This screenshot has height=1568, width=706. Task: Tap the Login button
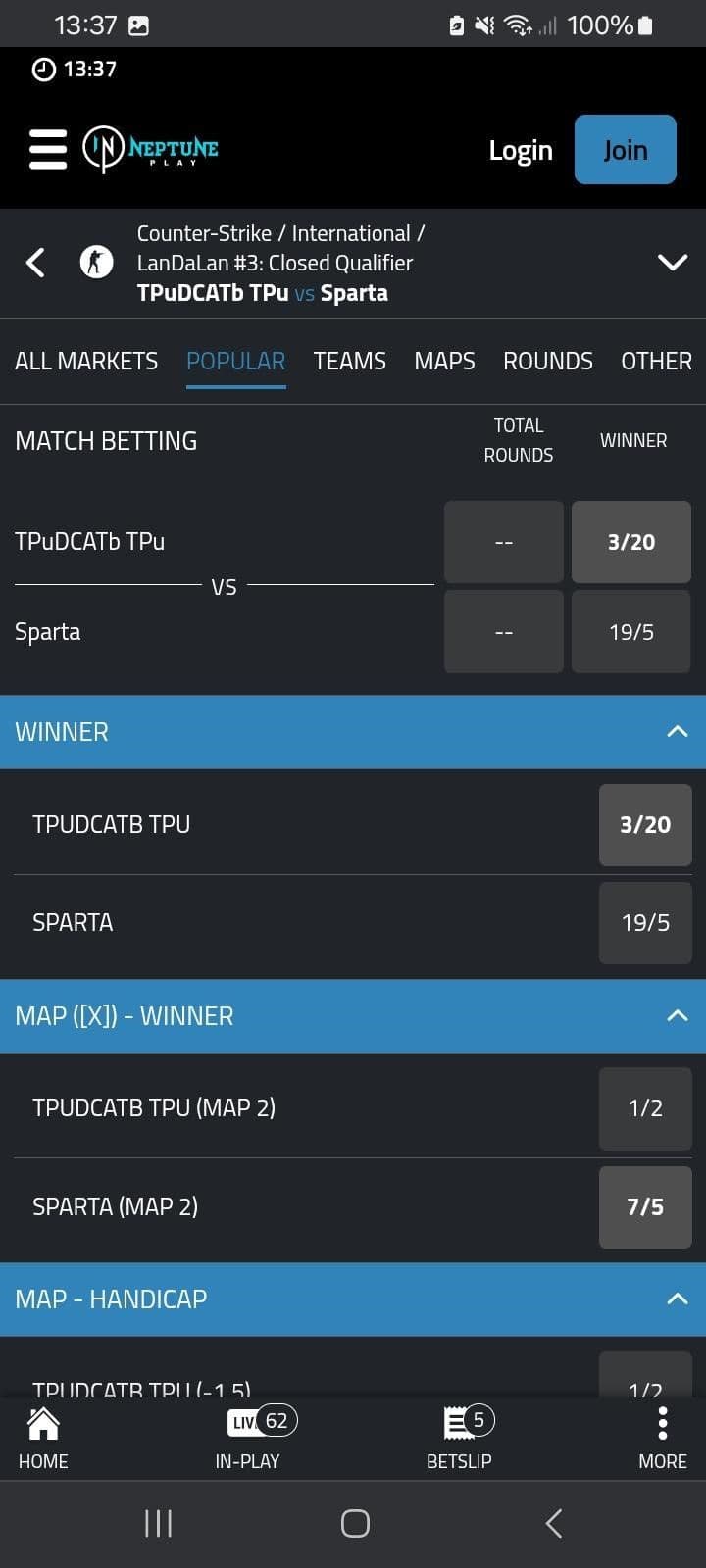click(521, 150)
